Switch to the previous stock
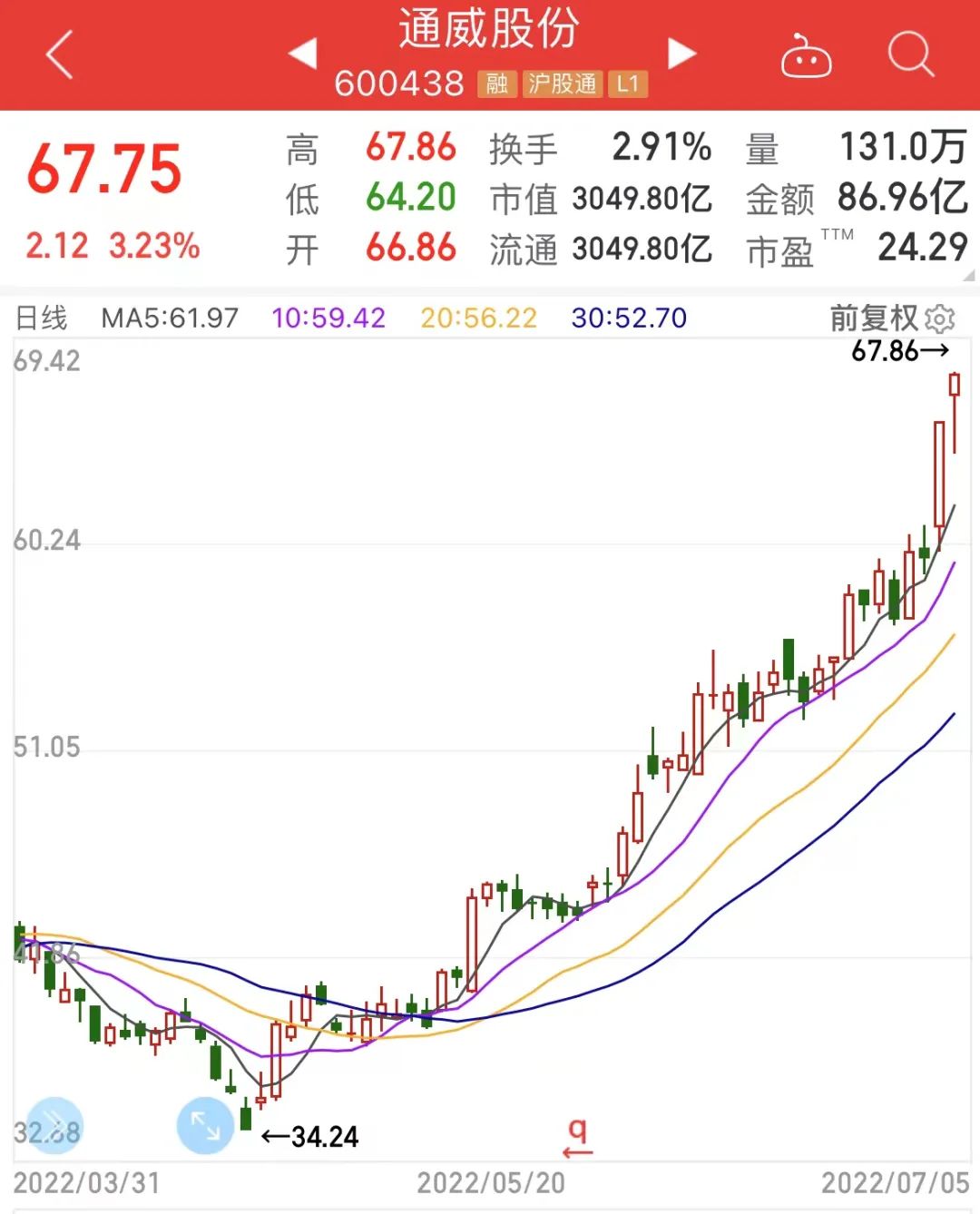The image size is (980, 1214). pyautogui.click(x=303, y=54)
